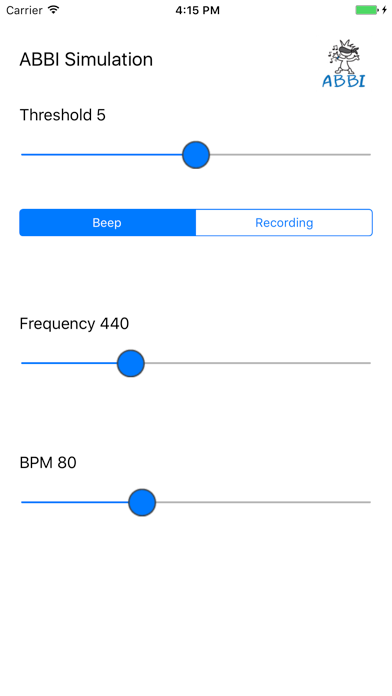Tap the Frequency slider knob
392x696 pixels.
131,363
